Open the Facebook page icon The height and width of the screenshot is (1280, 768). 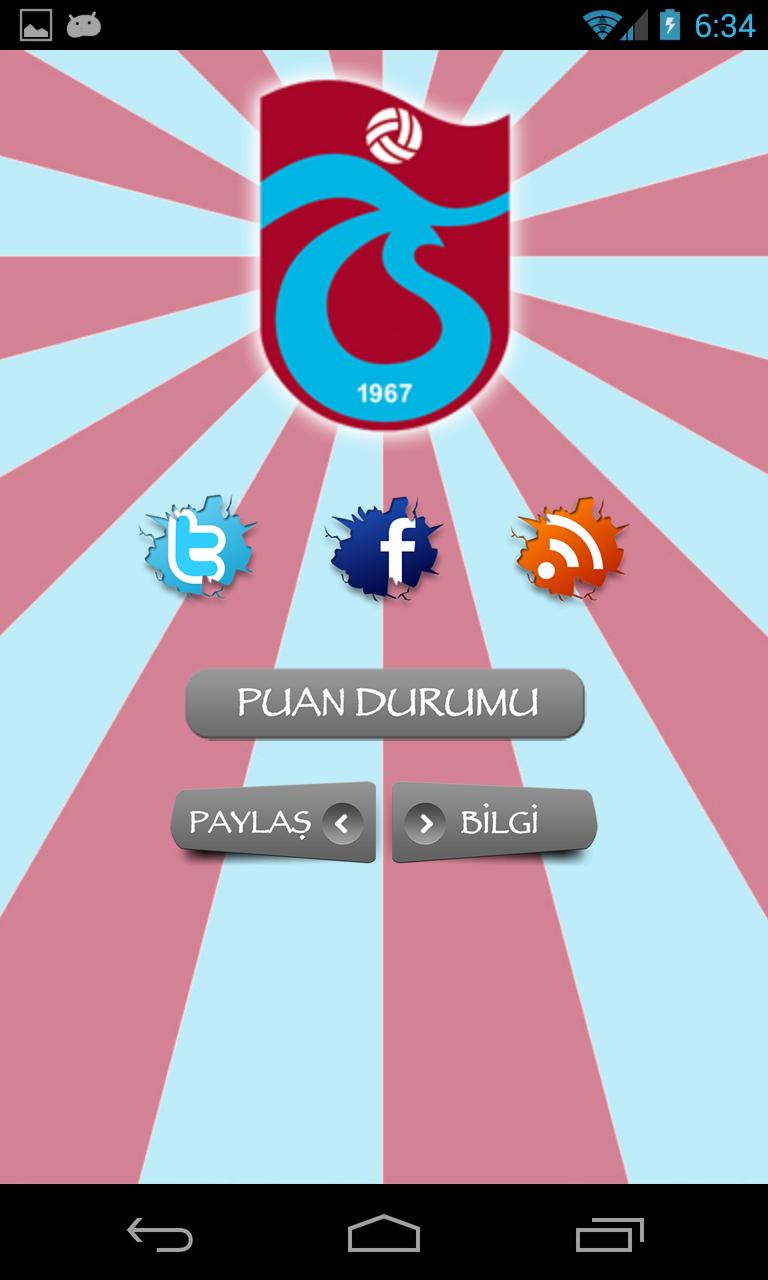385,548
